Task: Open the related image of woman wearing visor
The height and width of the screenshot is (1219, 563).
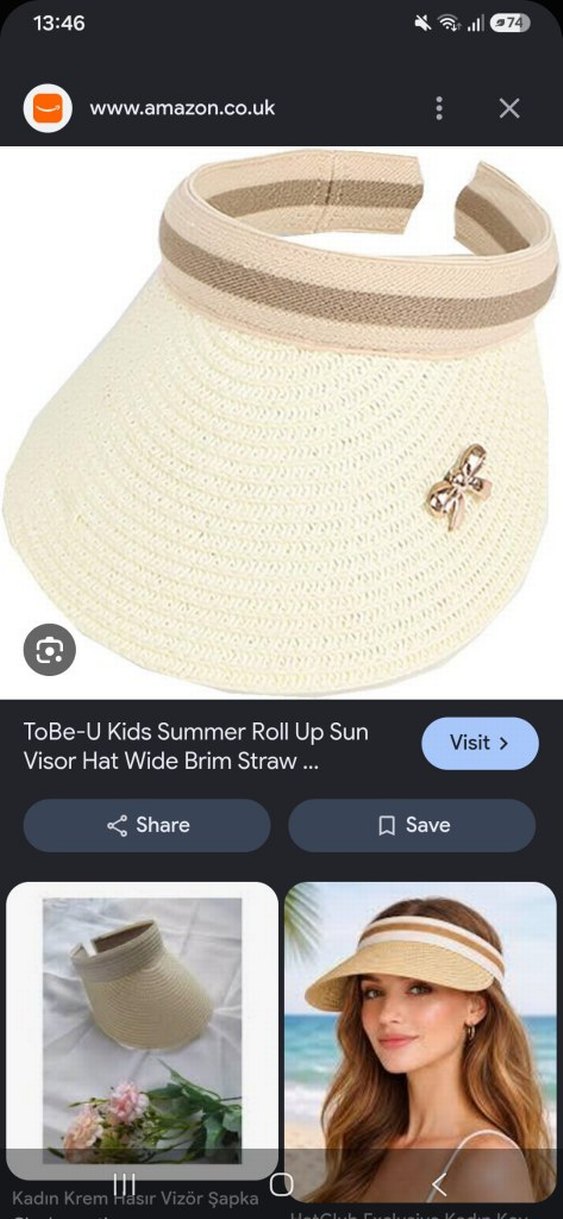Action: [421, 1040]
